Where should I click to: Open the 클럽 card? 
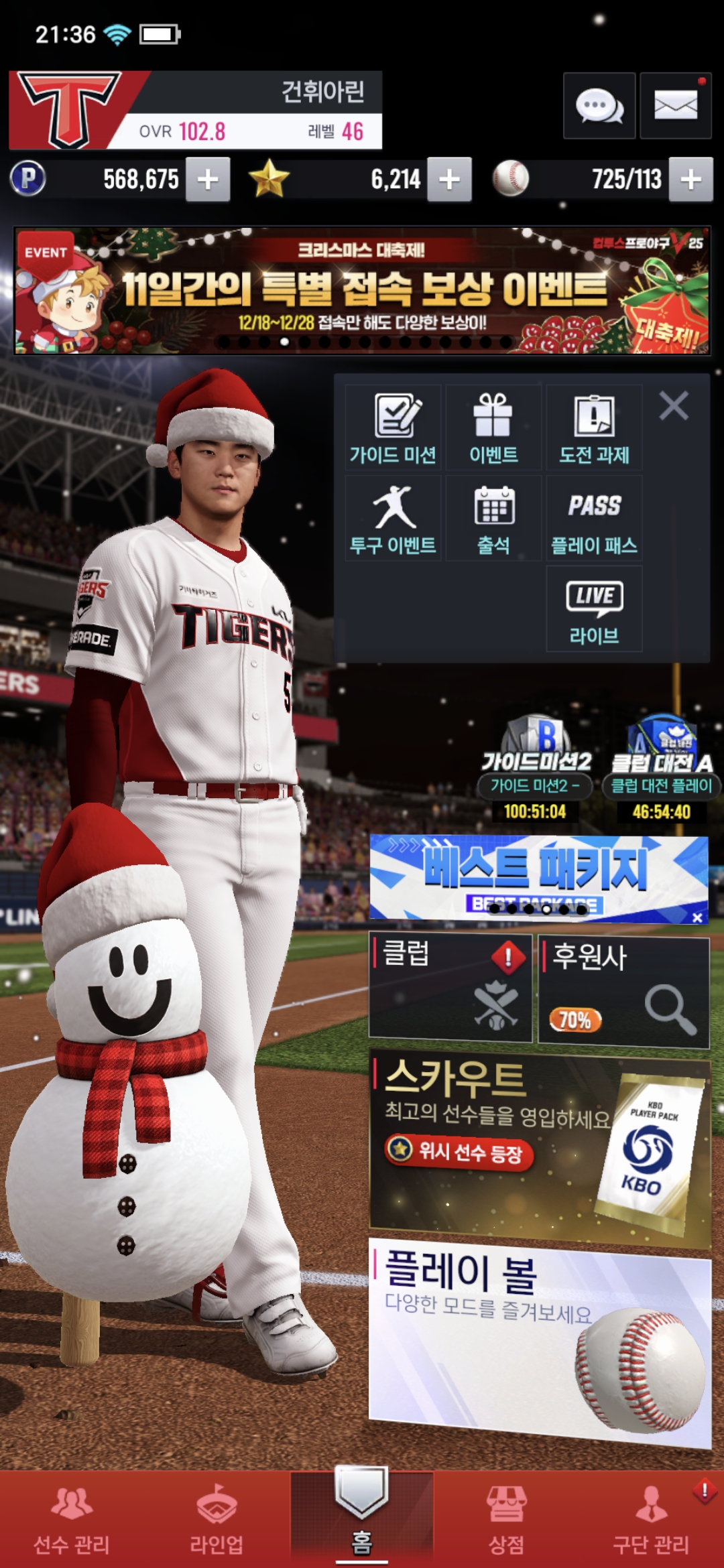tap(450, 988)
